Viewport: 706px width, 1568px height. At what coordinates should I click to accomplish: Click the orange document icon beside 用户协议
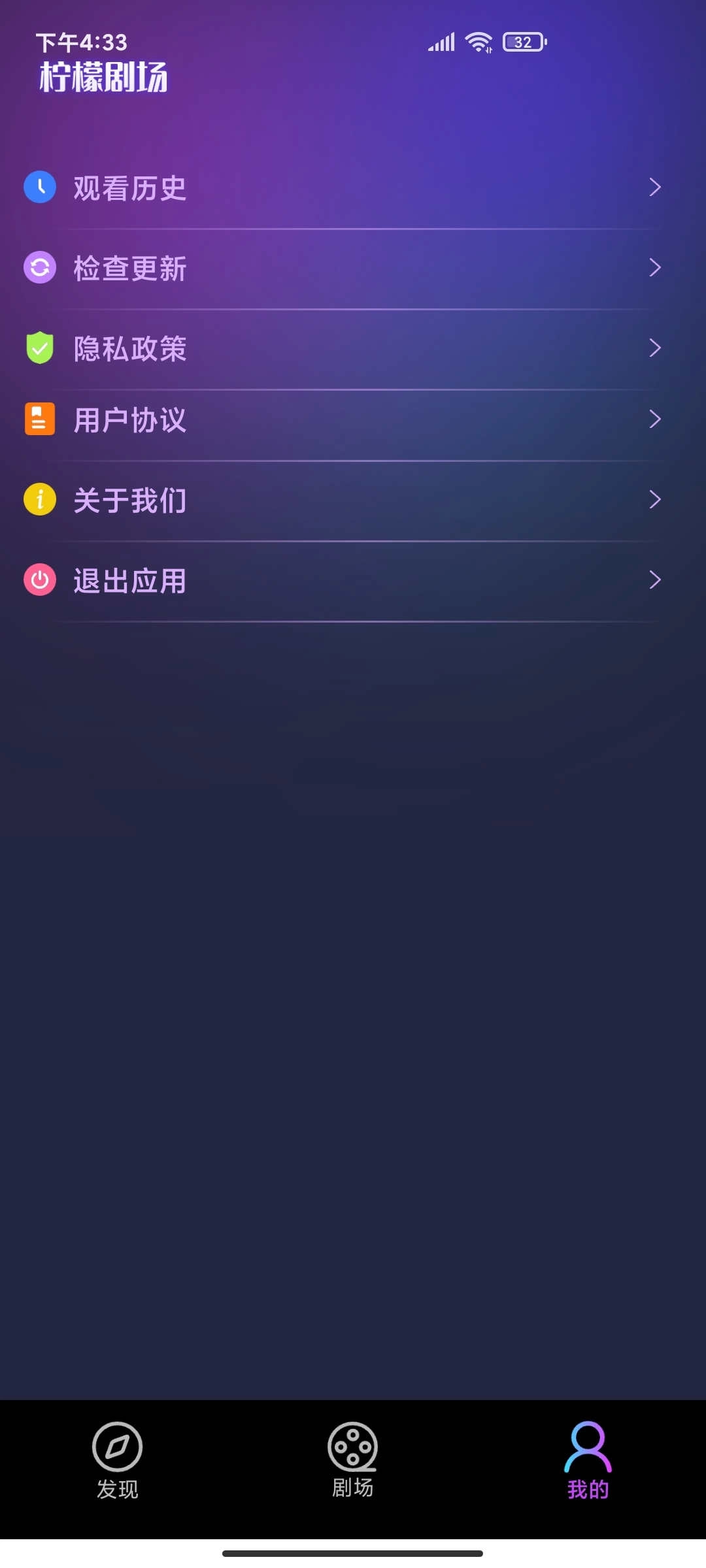click(x=41, y=420)
